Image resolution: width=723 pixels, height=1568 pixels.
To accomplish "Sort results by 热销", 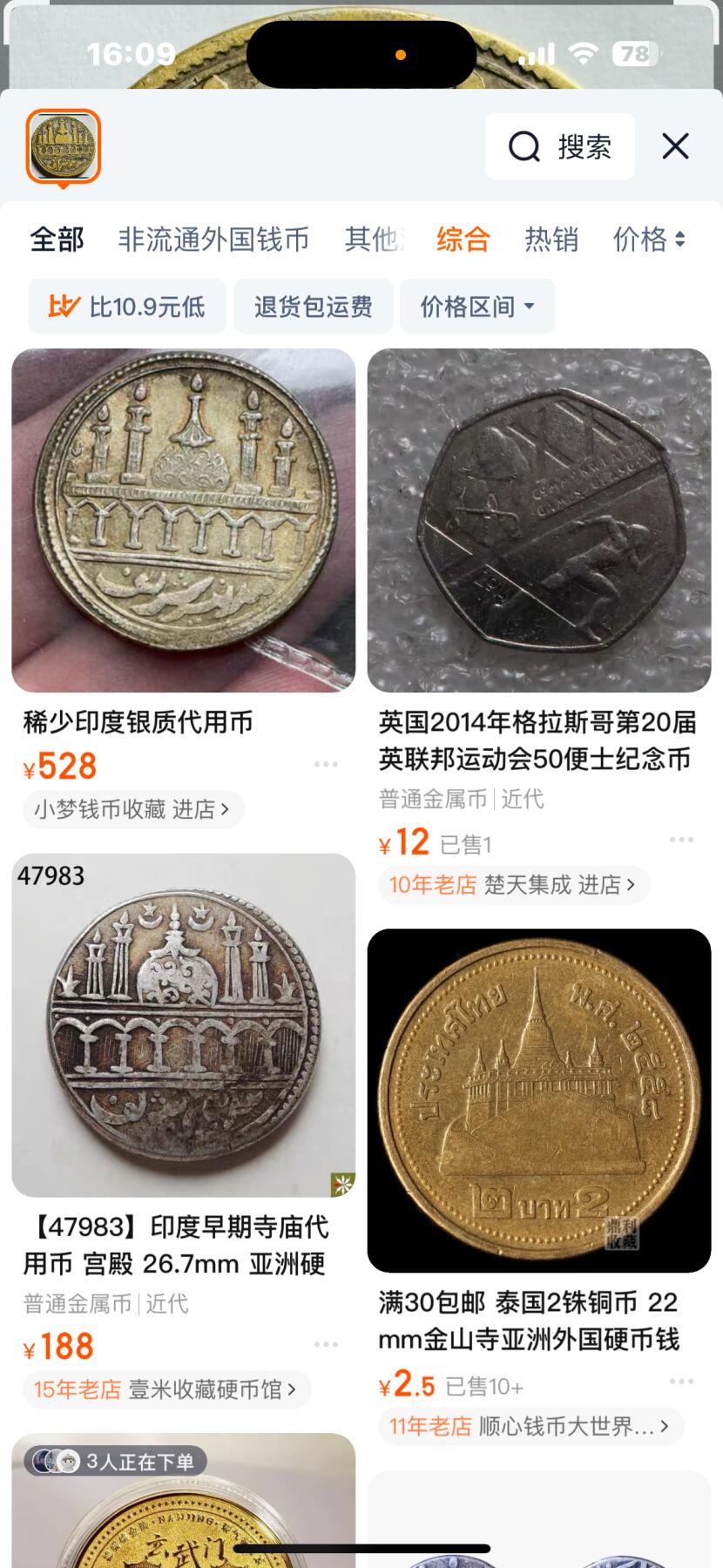I will (x=551, y=240).
